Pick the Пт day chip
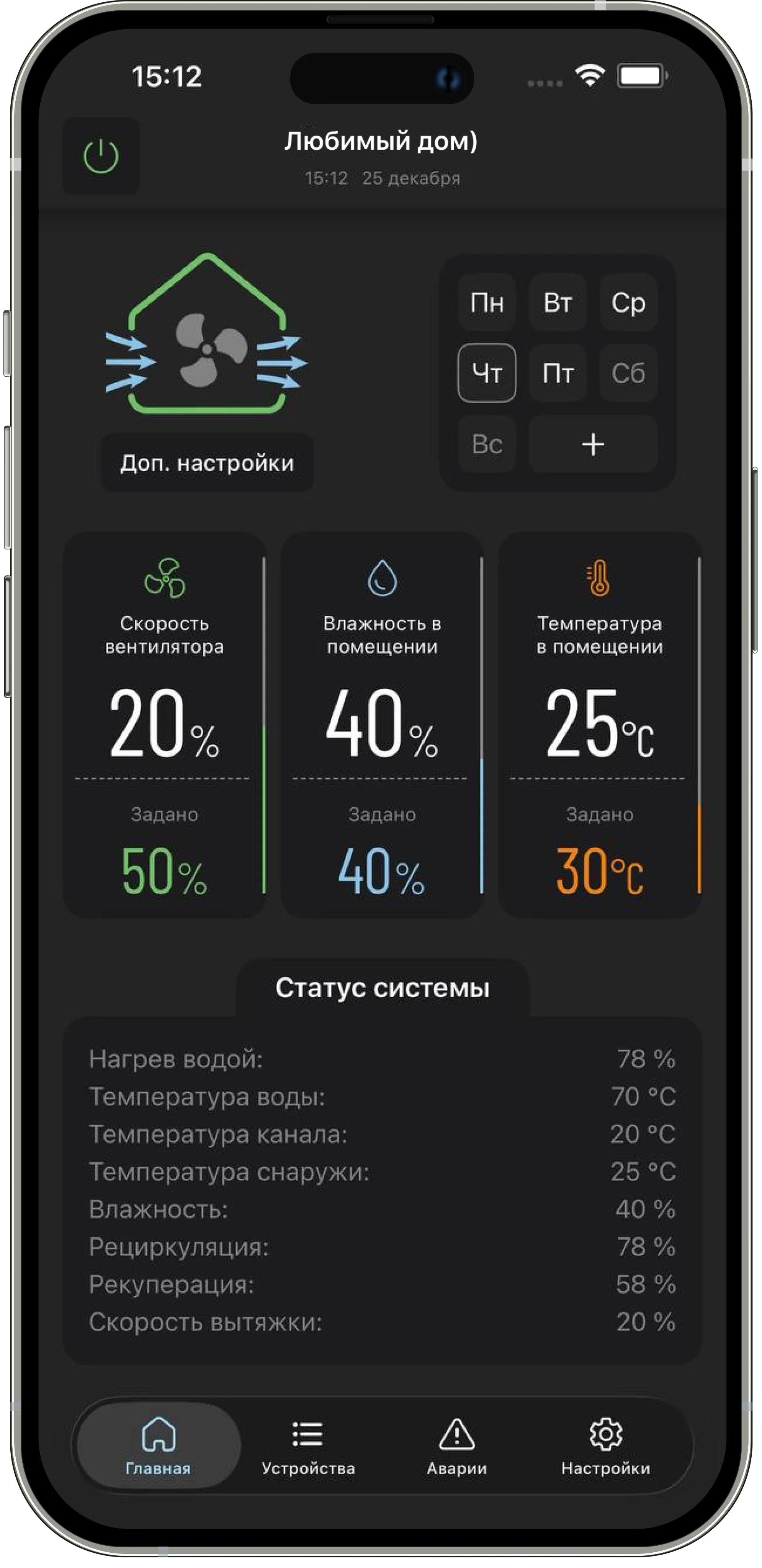This screenshot has width=762, height=1568. [558, 373]
